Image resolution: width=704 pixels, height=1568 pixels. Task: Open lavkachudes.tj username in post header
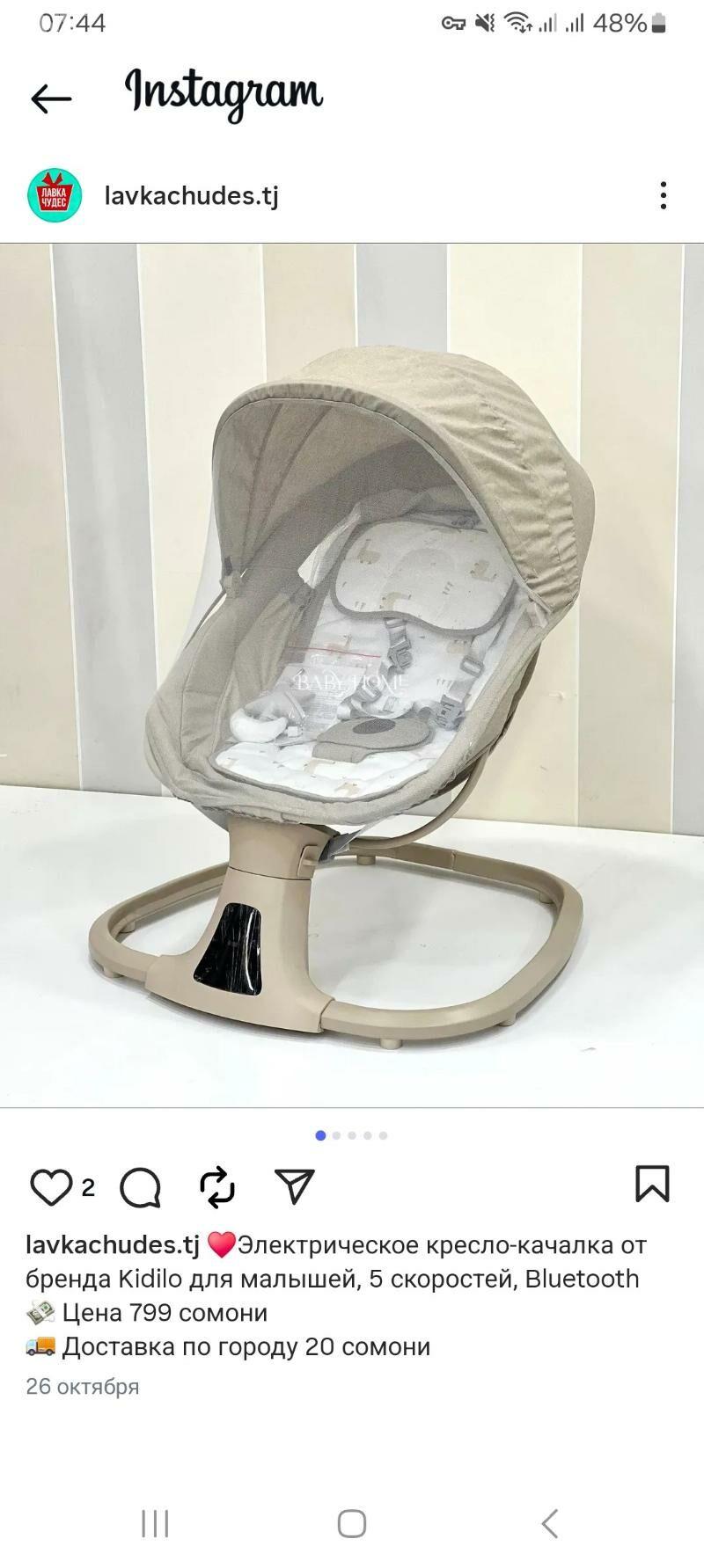(x=191, y=195)
